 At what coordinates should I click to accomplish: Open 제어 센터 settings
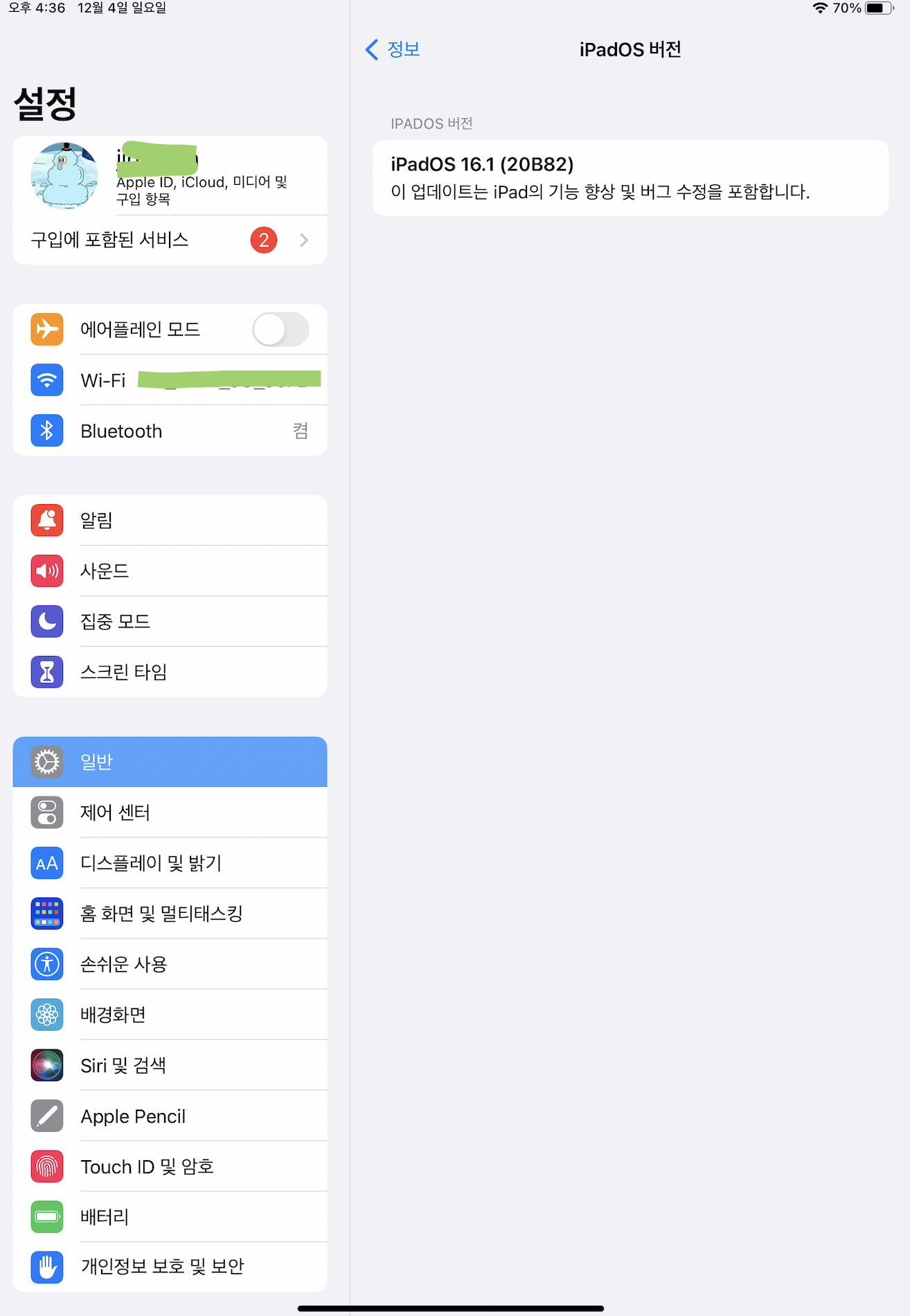(x=170, y=812)
